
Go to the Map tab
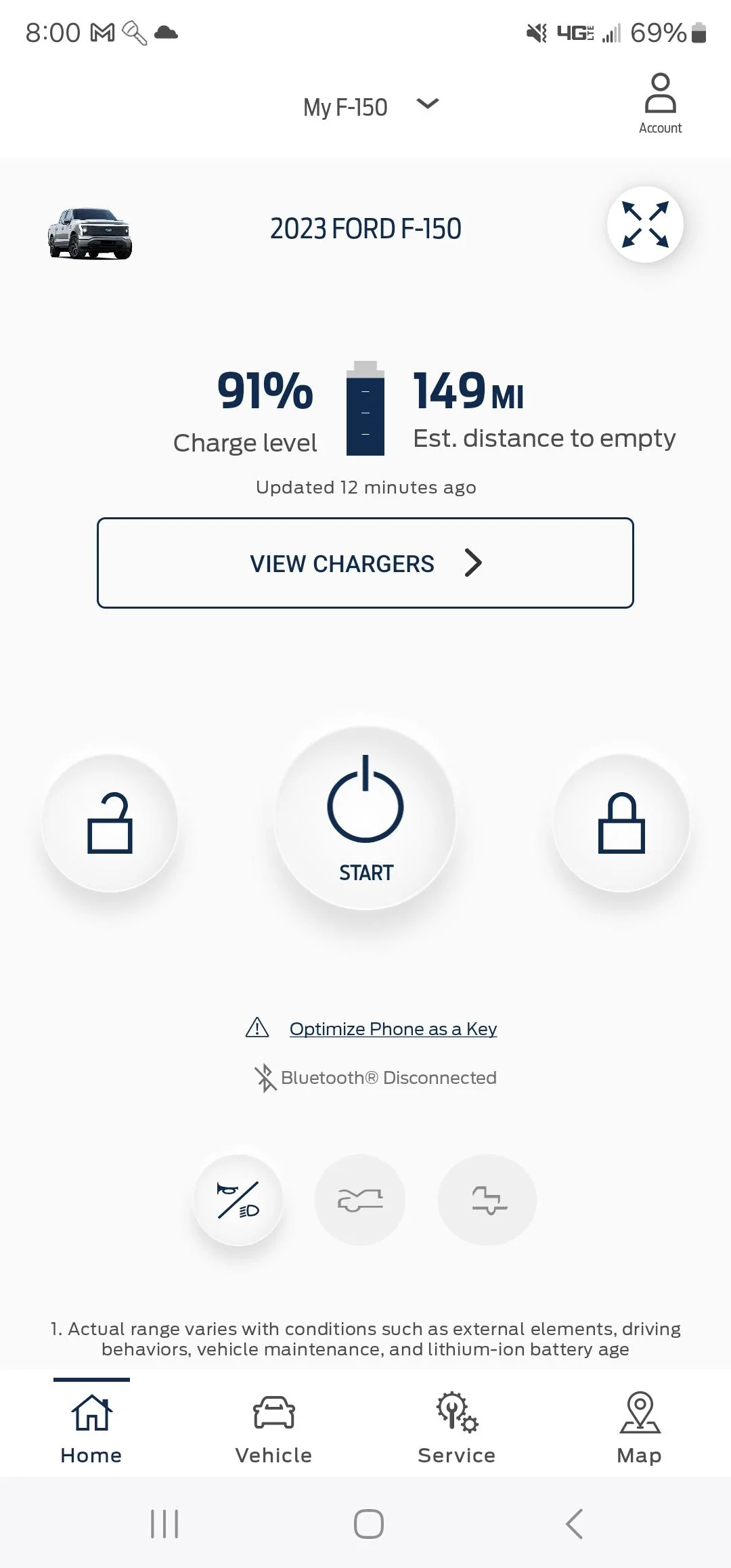[639, 1427]
